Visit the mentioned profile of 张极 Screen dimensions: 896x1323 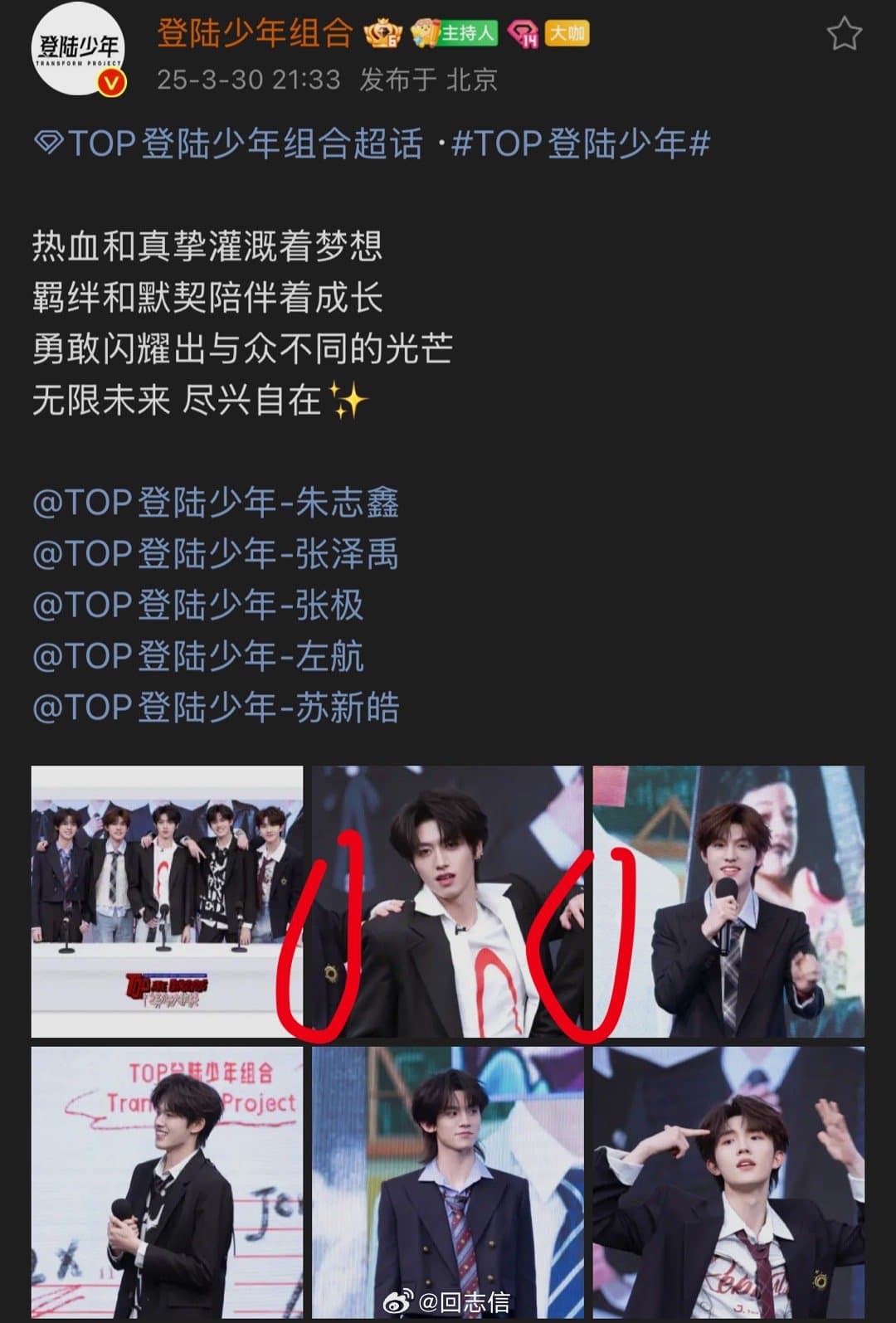[198, 605]
